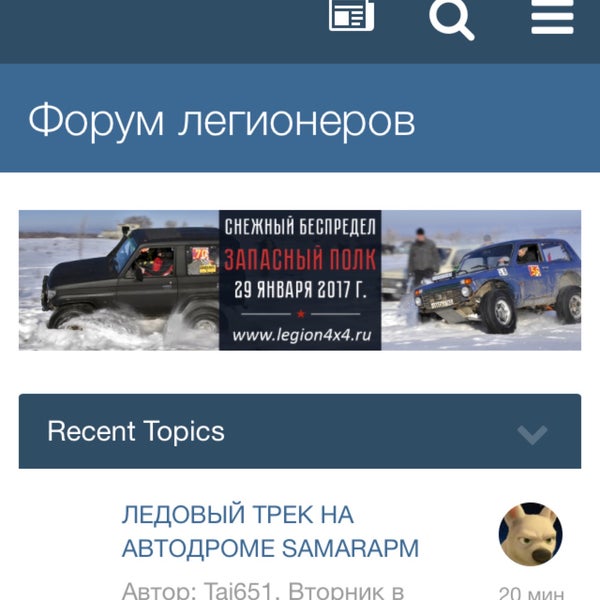
Task: Open the Снежный беспредел event banner
Action: (300, 280)
